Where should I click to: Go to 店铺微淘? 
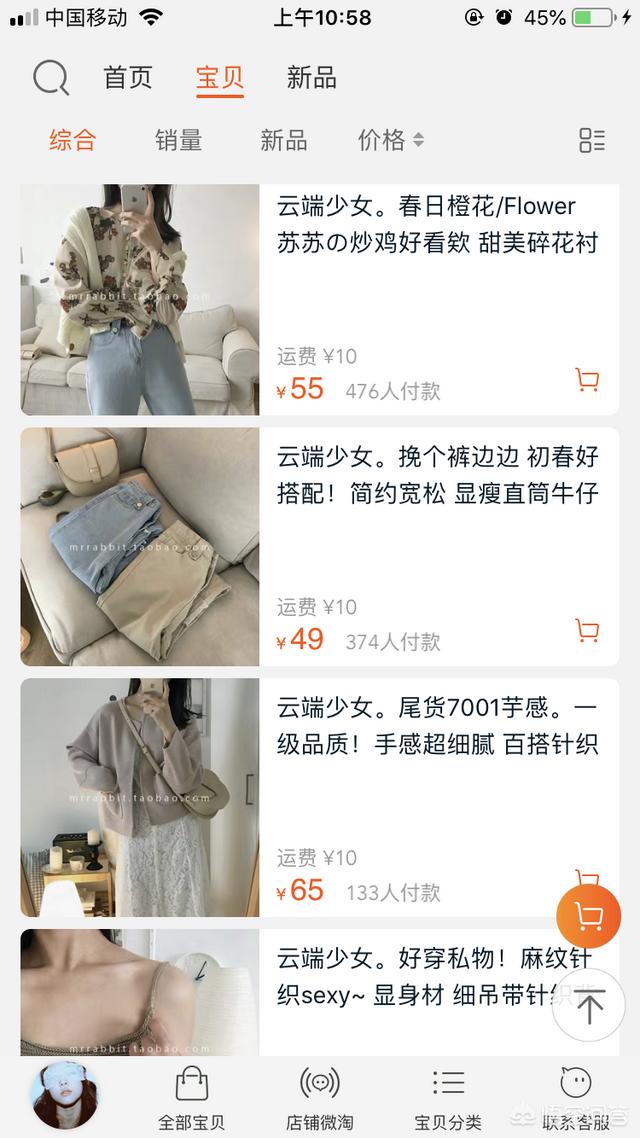320,1097
